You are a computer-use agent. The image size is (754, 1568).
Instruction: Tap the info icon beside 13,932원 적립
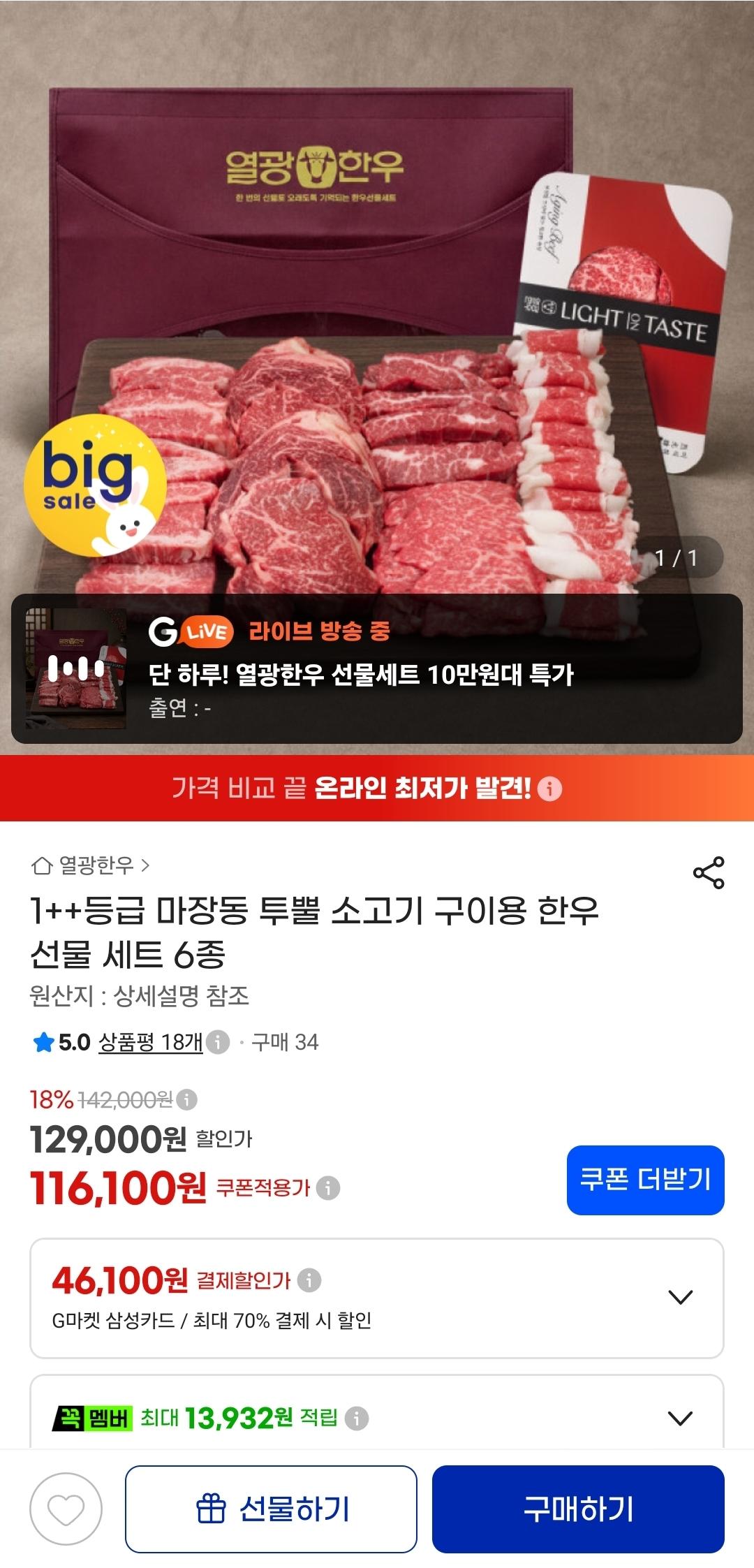[x=357, y=1418]
